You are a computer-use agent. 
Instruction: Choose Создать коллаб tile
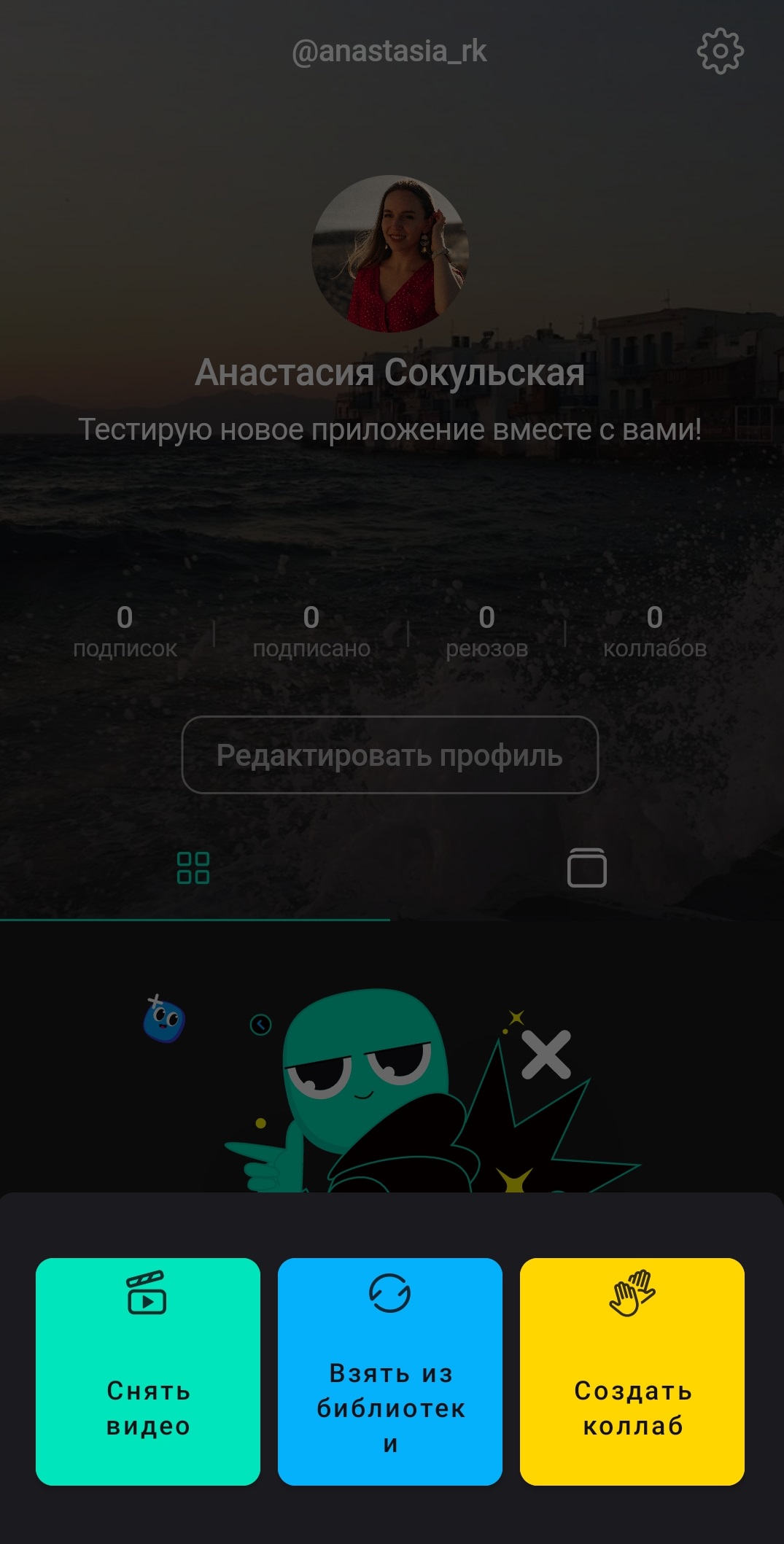point(632,1370)
